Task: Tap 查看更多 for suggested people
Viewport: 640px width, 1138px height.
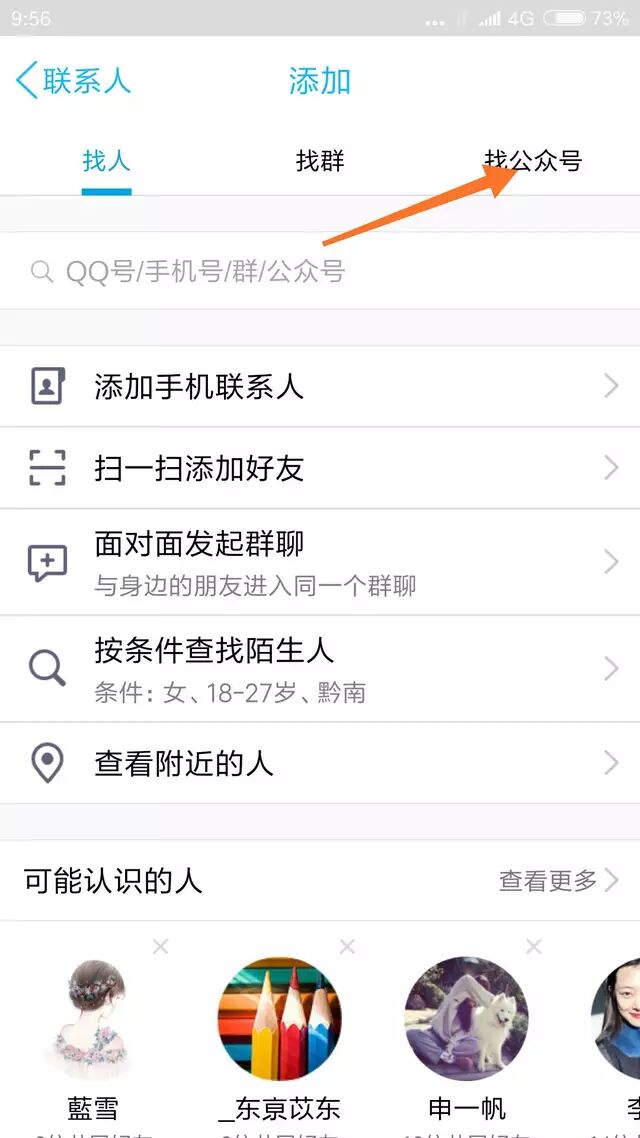Action: click(x=558, y=880)
